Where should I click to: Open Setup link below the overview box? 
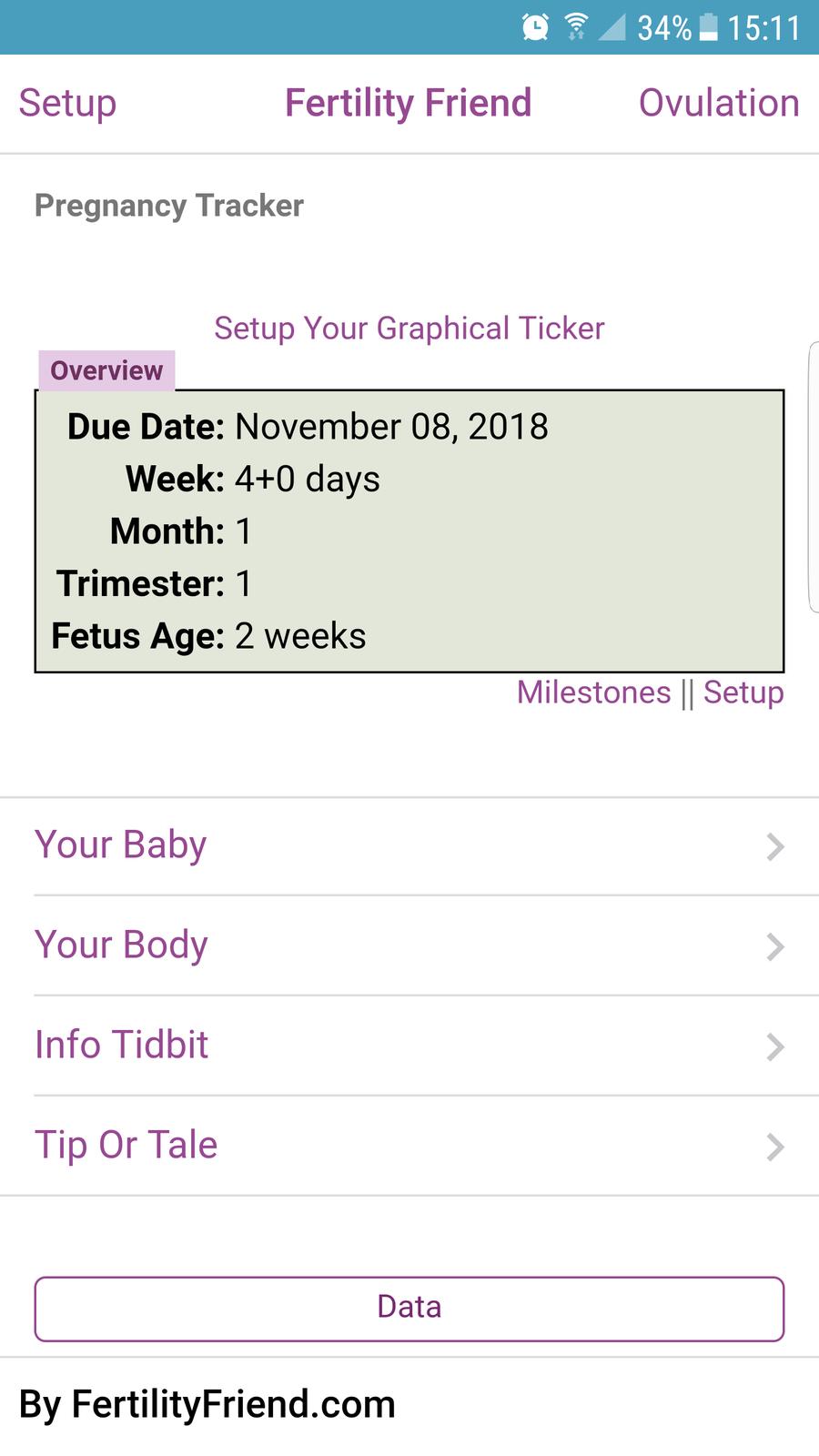(x=743, y=693)
